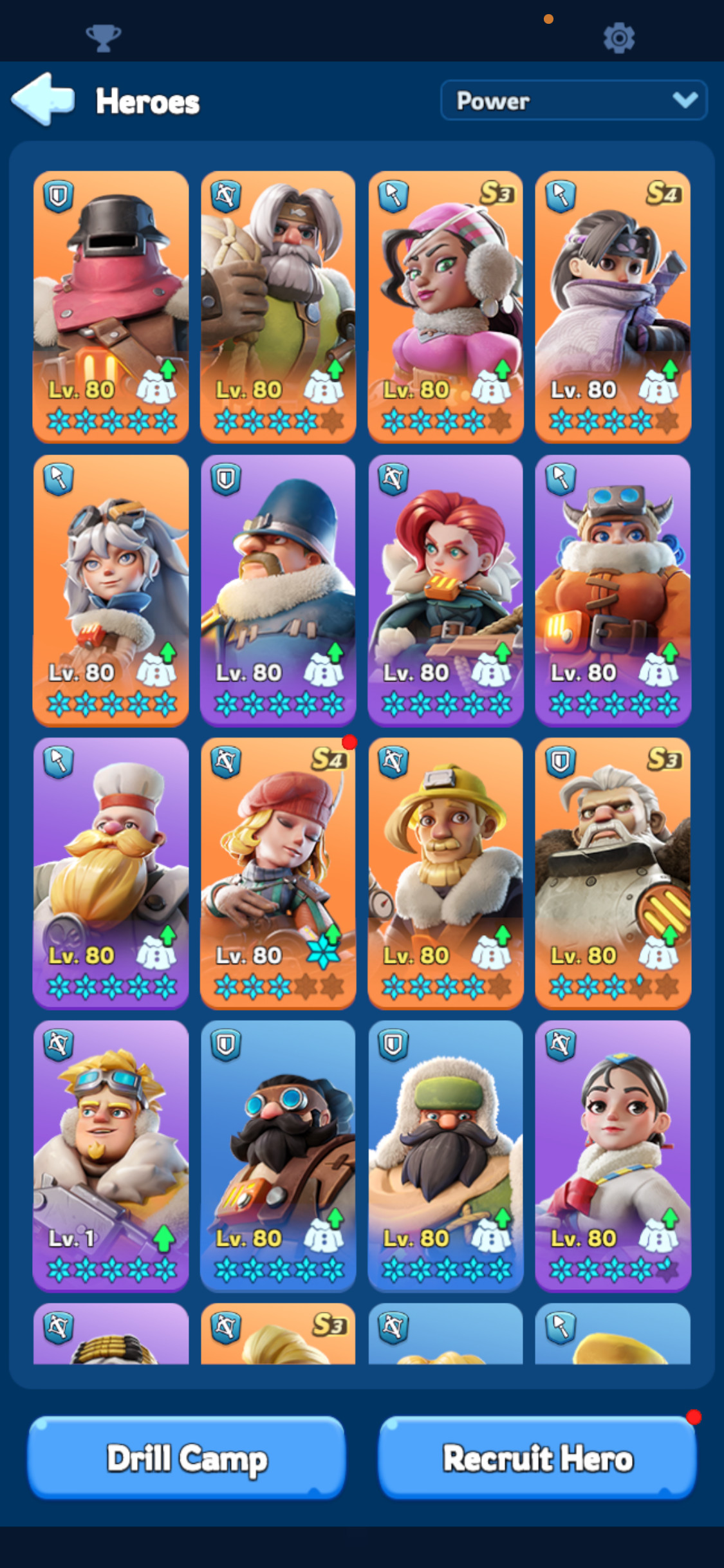
Task: Open the Drill Camp
Action: [187, 1457]
